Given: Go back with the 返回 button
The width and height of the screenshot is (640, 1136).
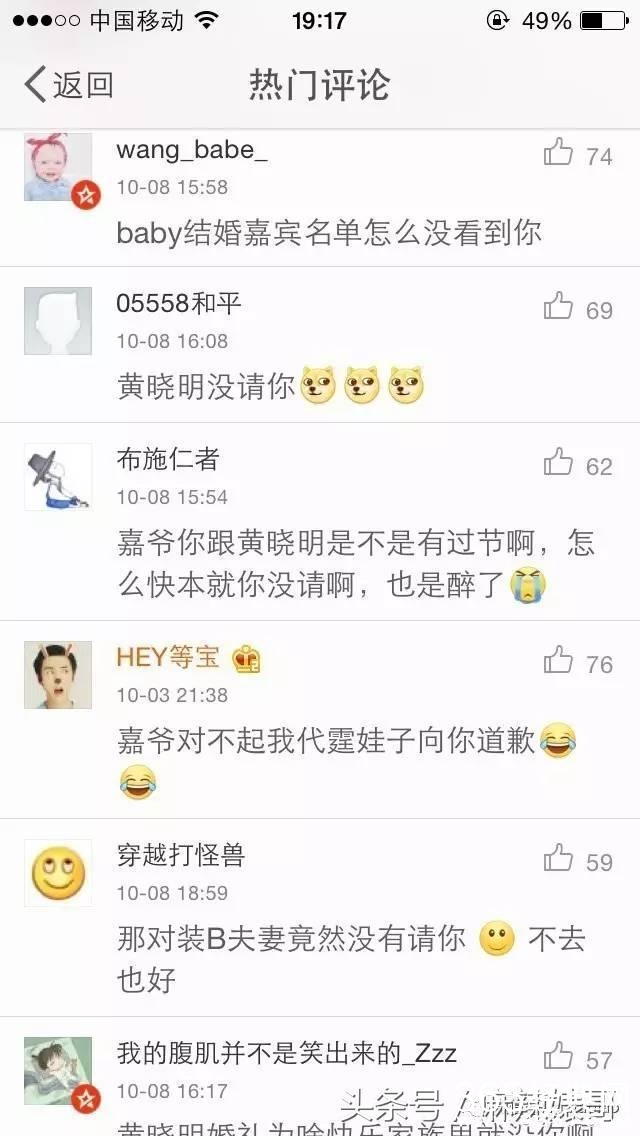Looking at the screenshot, I should click(x=68, y=85).
